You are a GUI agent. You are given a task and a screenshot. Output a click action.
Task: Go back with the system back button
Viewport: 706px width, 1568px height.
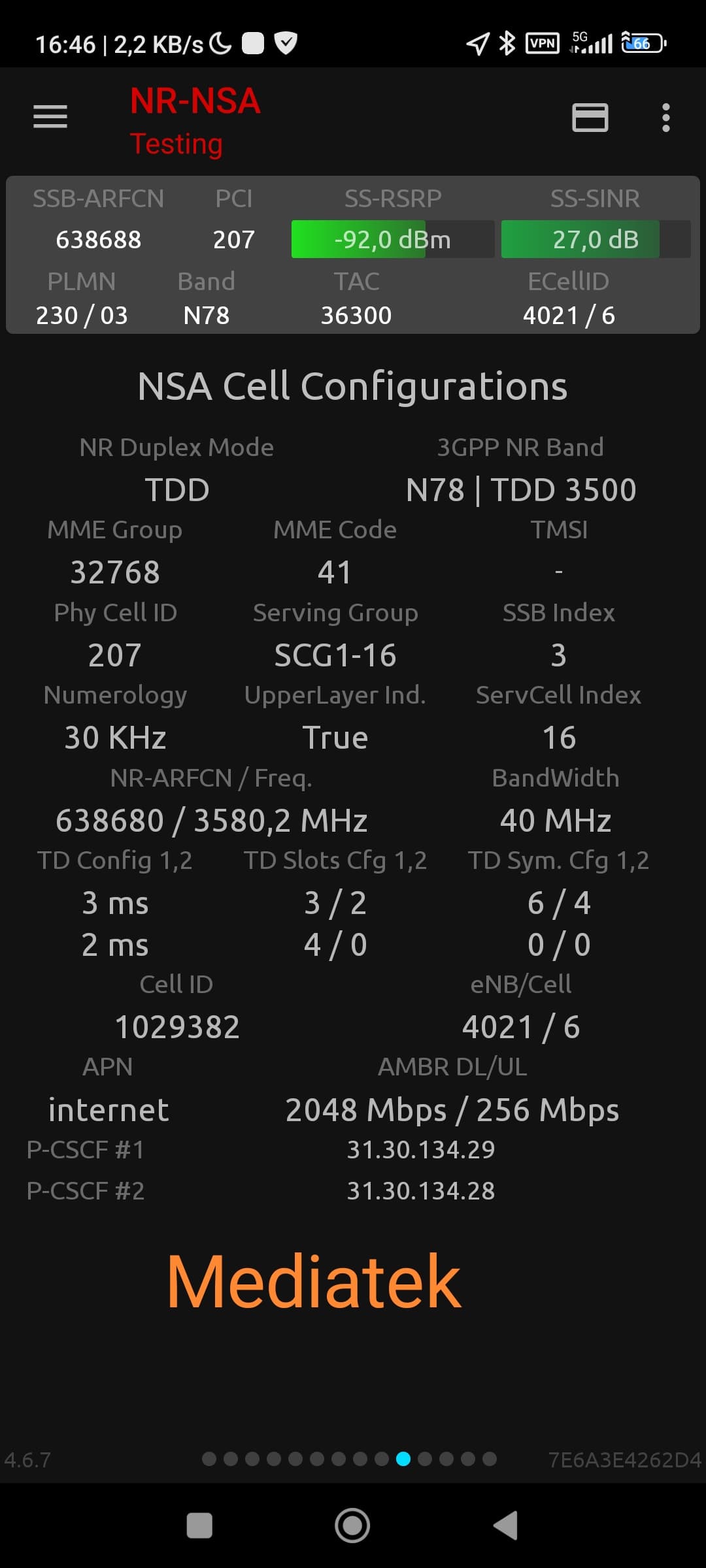click(505, 1526)
